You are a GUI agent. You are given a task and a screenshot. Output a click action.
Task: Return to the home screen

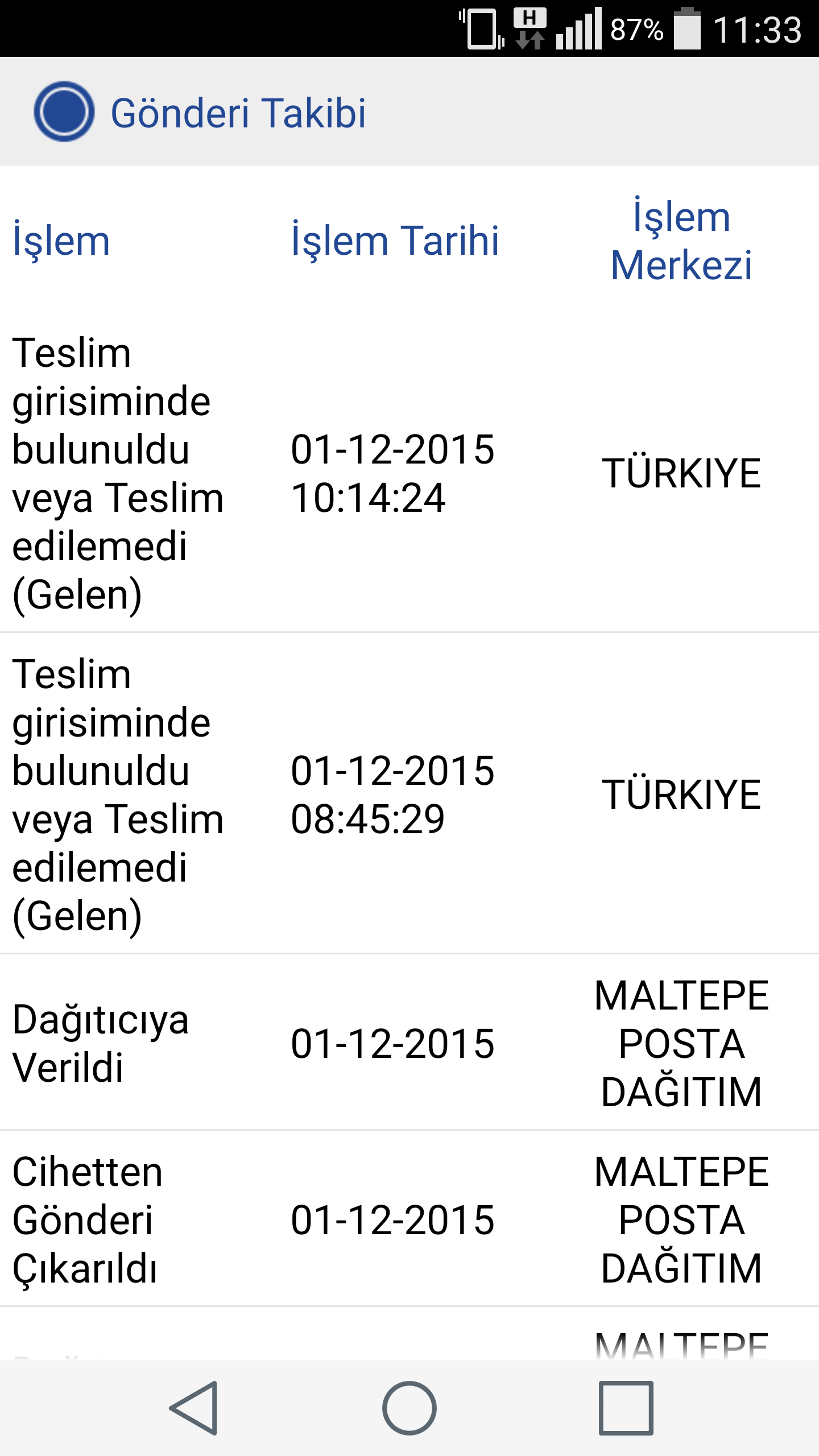(x=409, y=1408)
